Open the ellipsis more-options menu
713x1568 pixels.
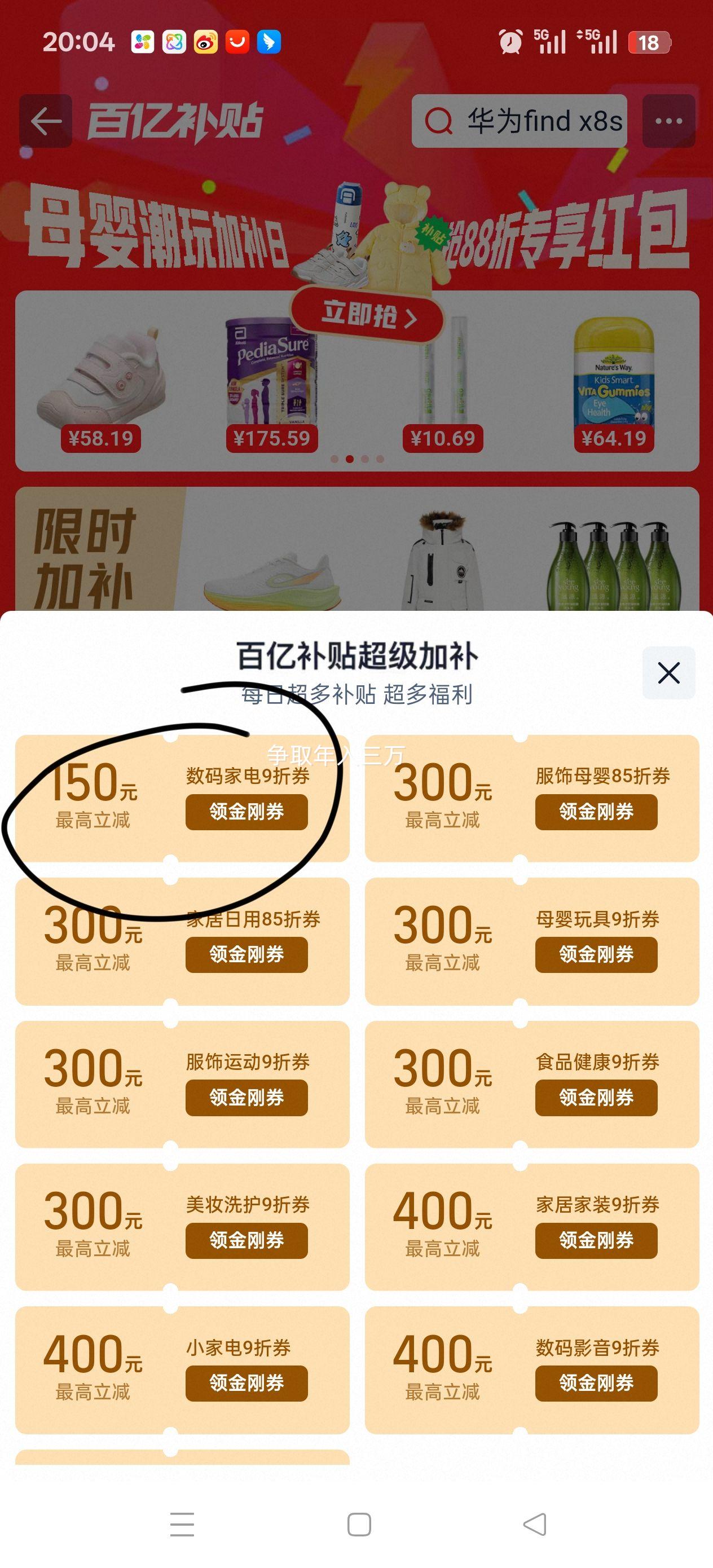tap(668, 121)
